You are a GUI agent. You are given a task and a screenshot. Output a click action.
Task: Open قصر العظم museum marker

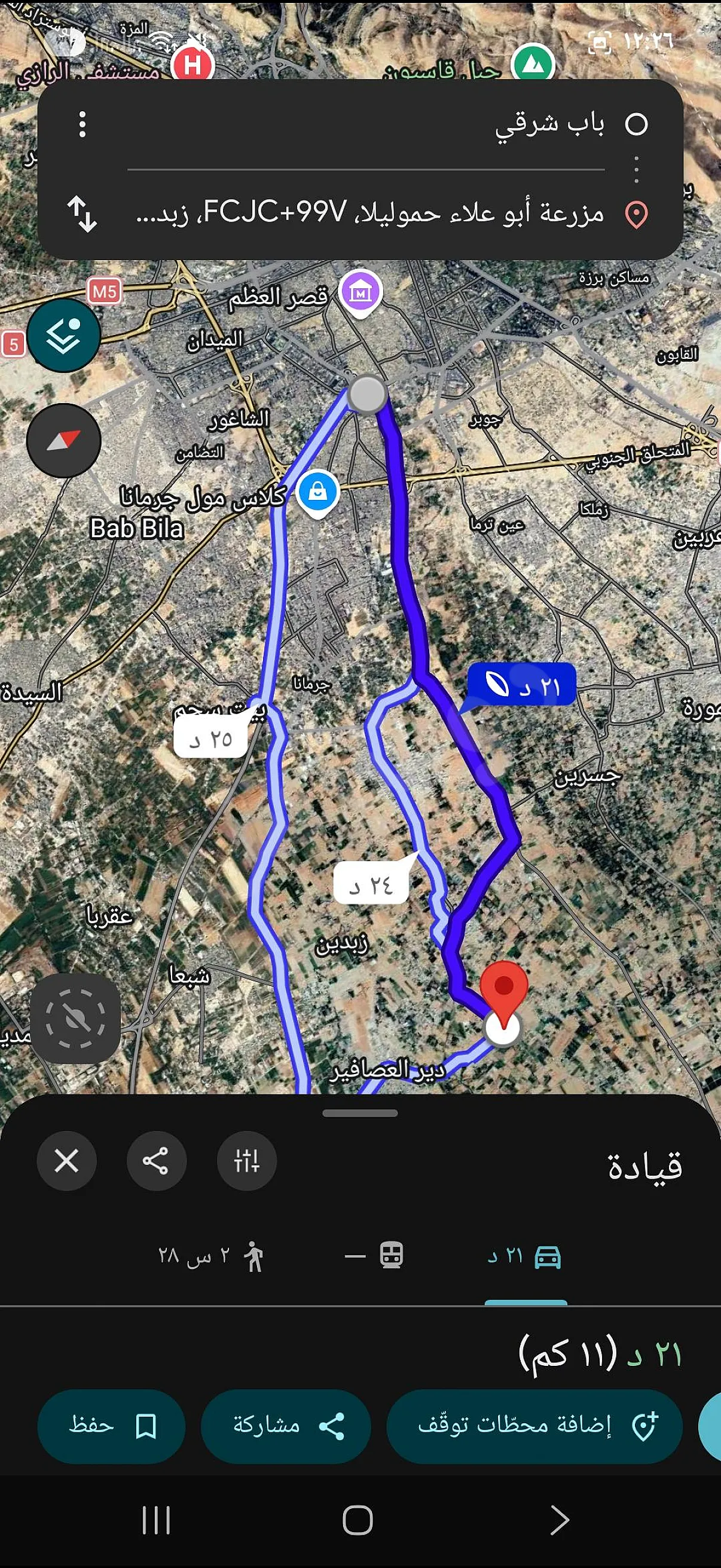pos(361,293)
